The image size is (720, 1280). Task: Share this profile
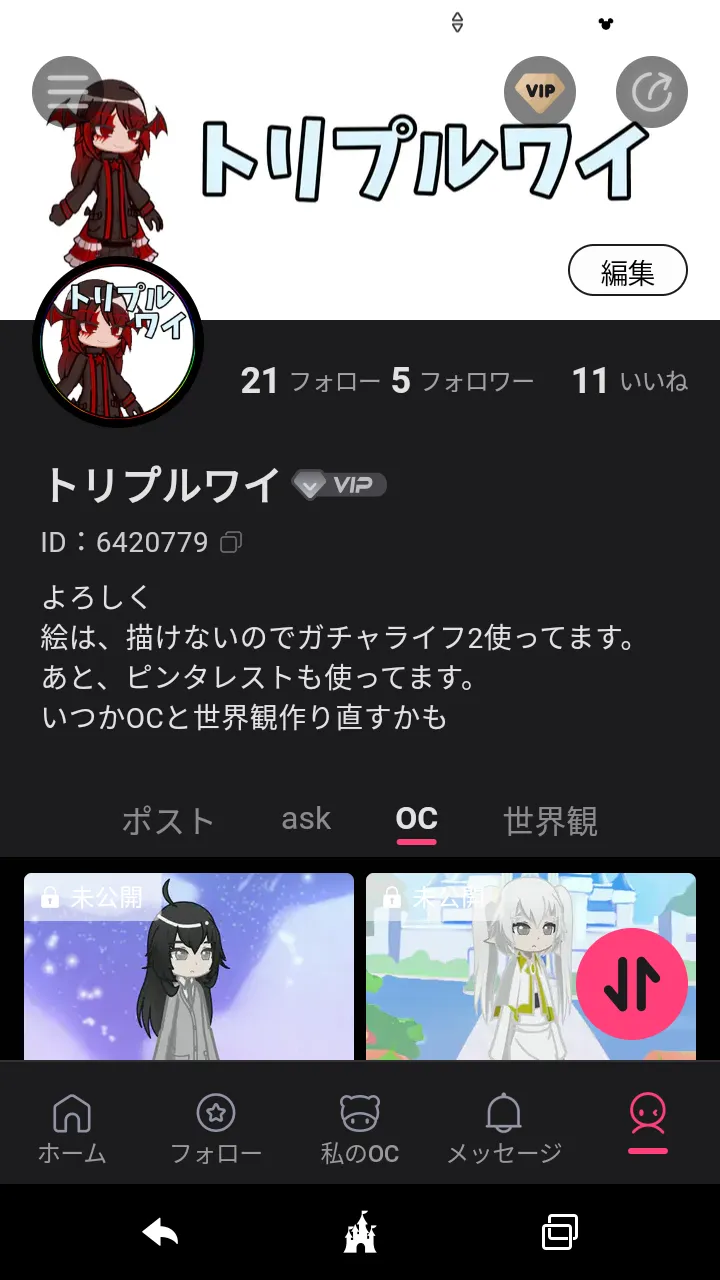tap(652, 92)
